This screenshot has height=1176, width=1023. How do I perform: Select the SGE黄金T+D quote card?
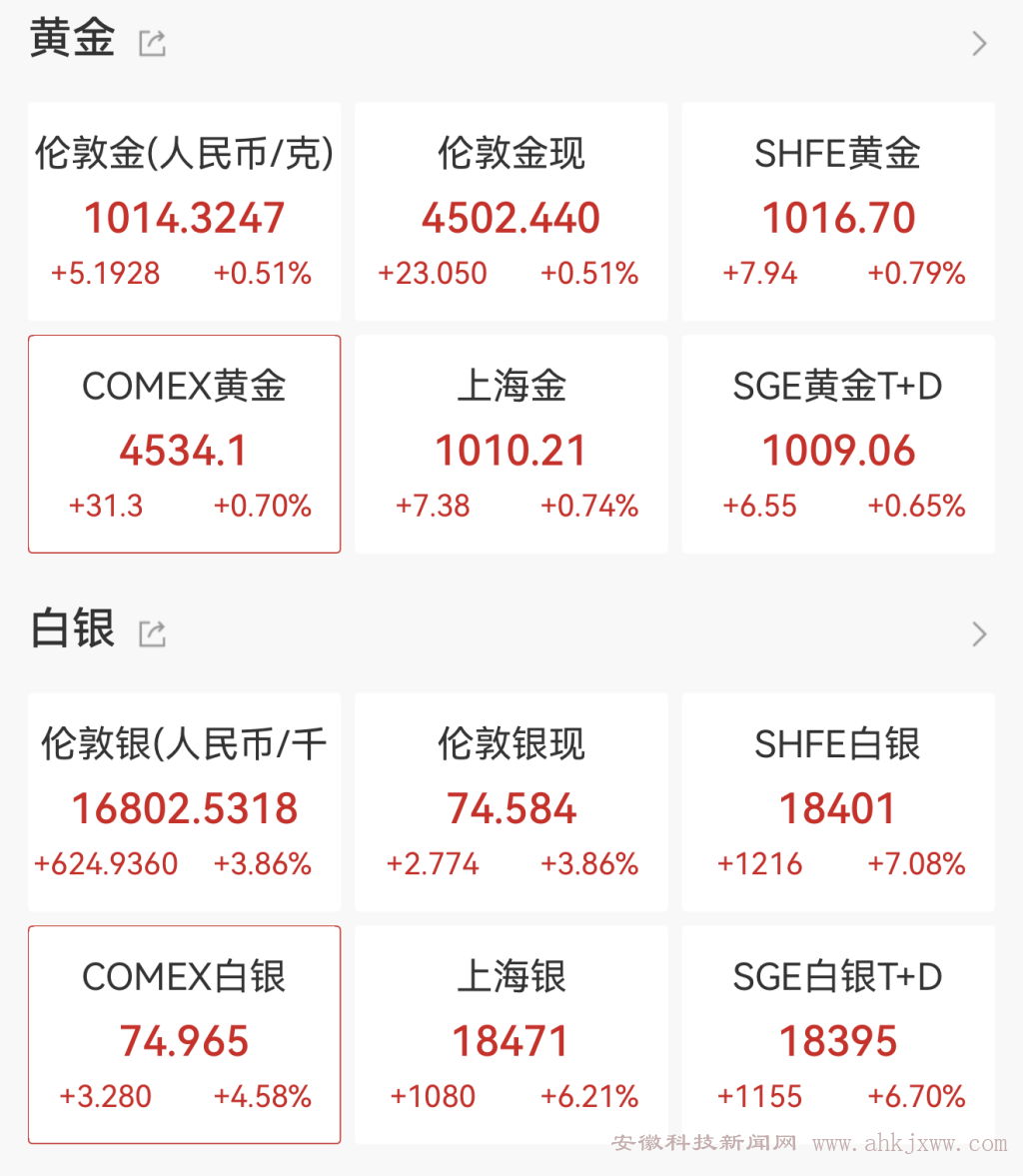(838, 445)
